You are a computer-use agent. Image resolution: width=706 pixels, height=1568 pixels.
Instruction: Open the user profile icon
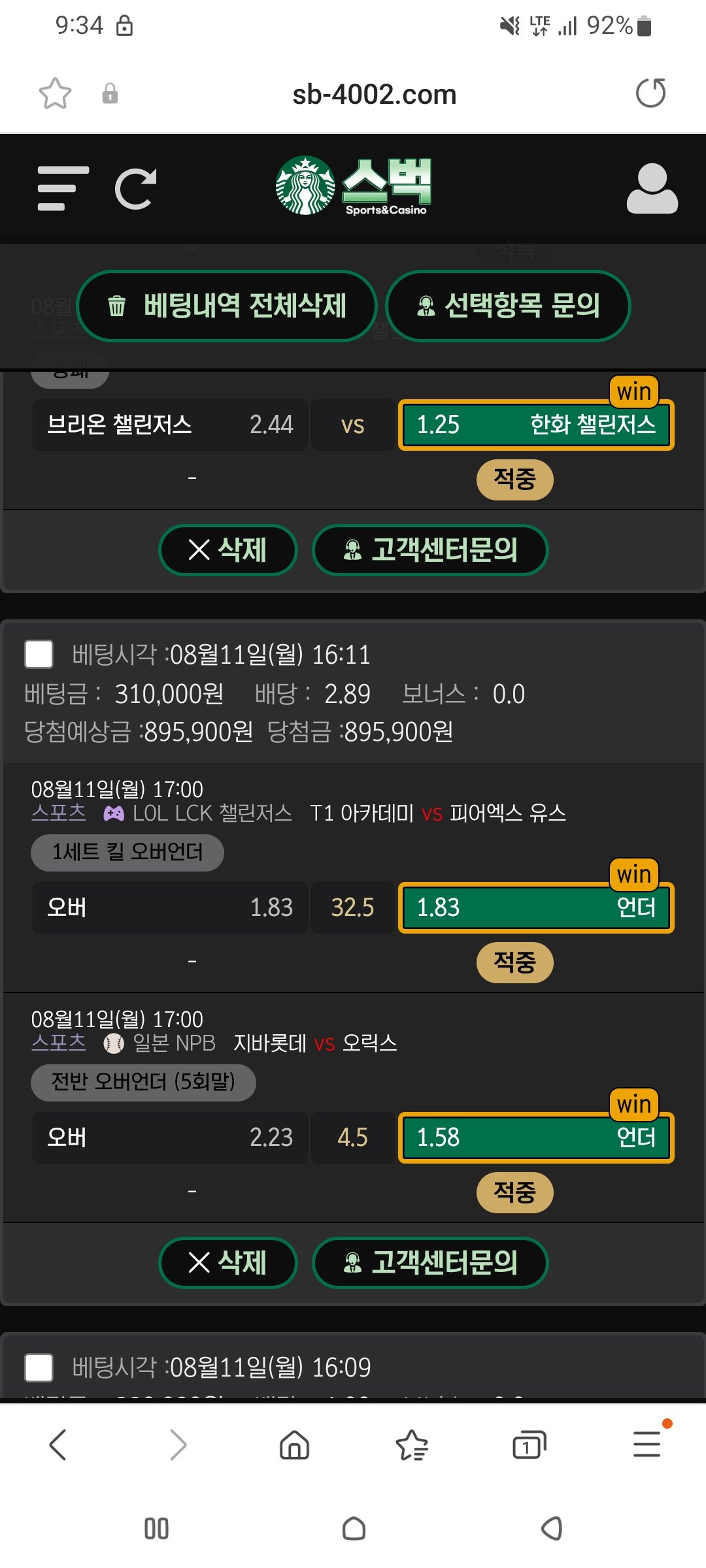652,189
